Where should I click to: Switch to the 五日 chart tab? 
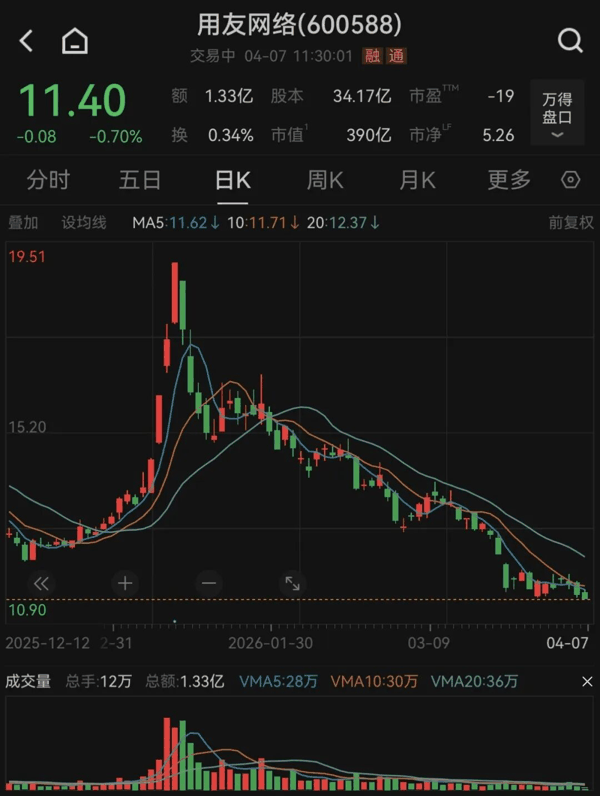tap(140, 180)
